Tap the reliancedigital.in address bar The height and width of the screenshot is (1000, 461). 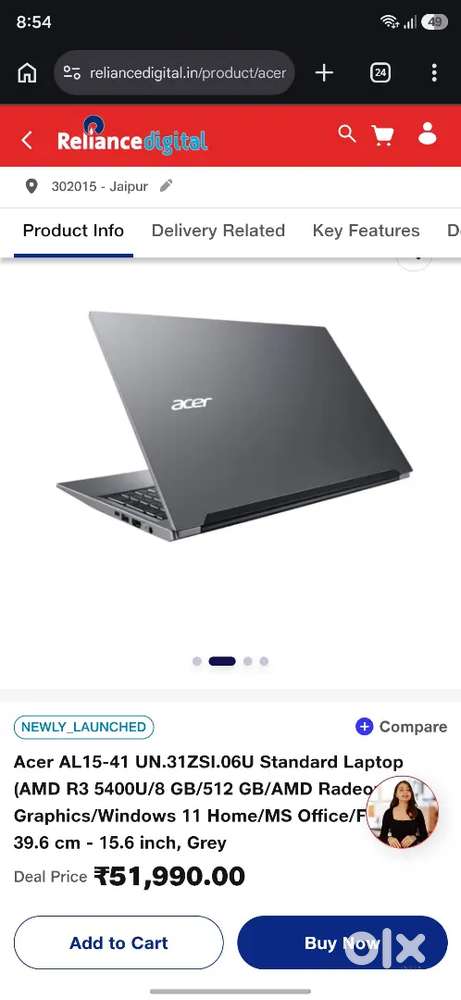(x=174, y=73)
